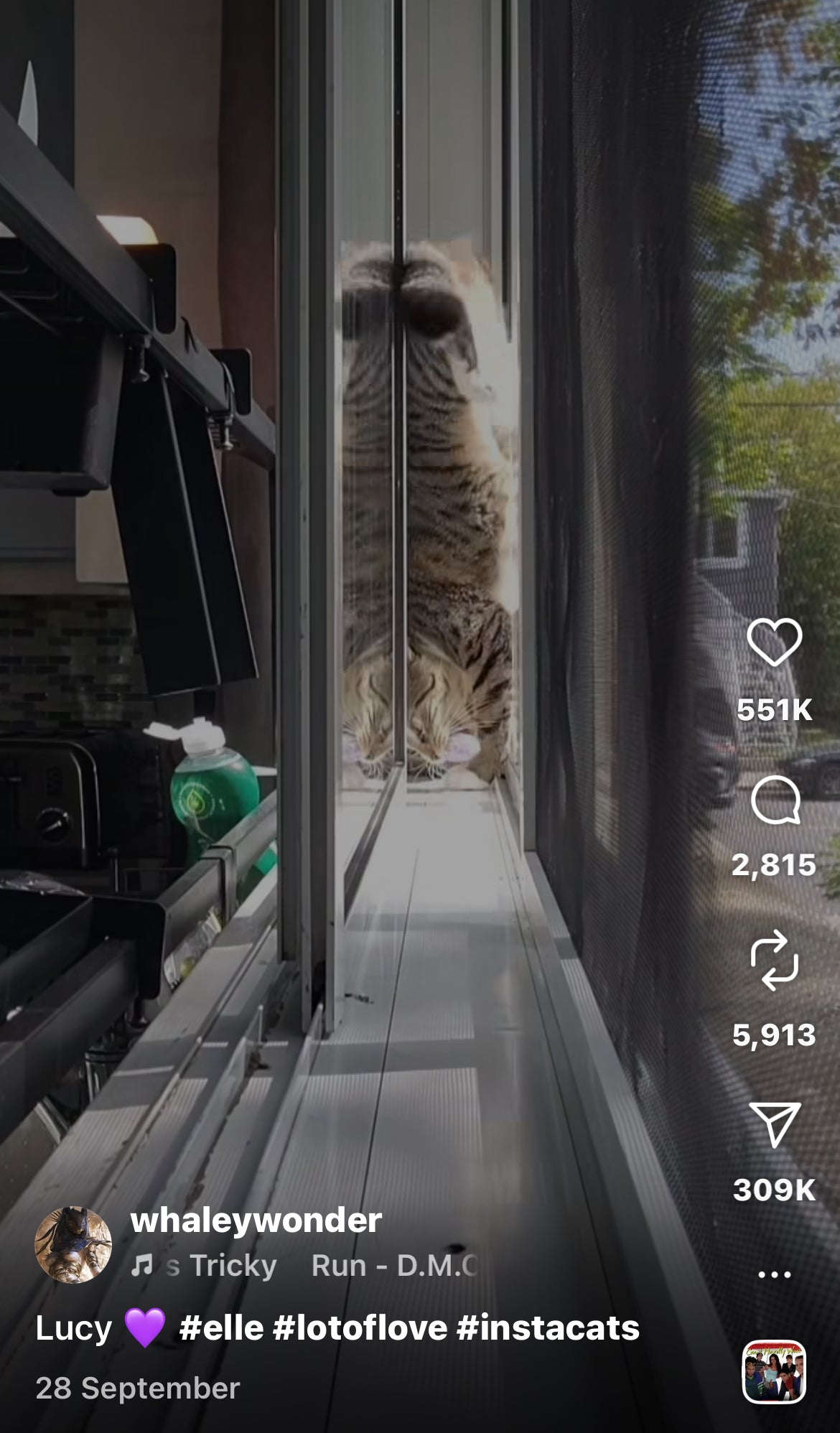This screenshot has height=1433, width=840.
Task: Open the three-dot more options menu
Action: pyautogui.click(x=774, y=1275)
